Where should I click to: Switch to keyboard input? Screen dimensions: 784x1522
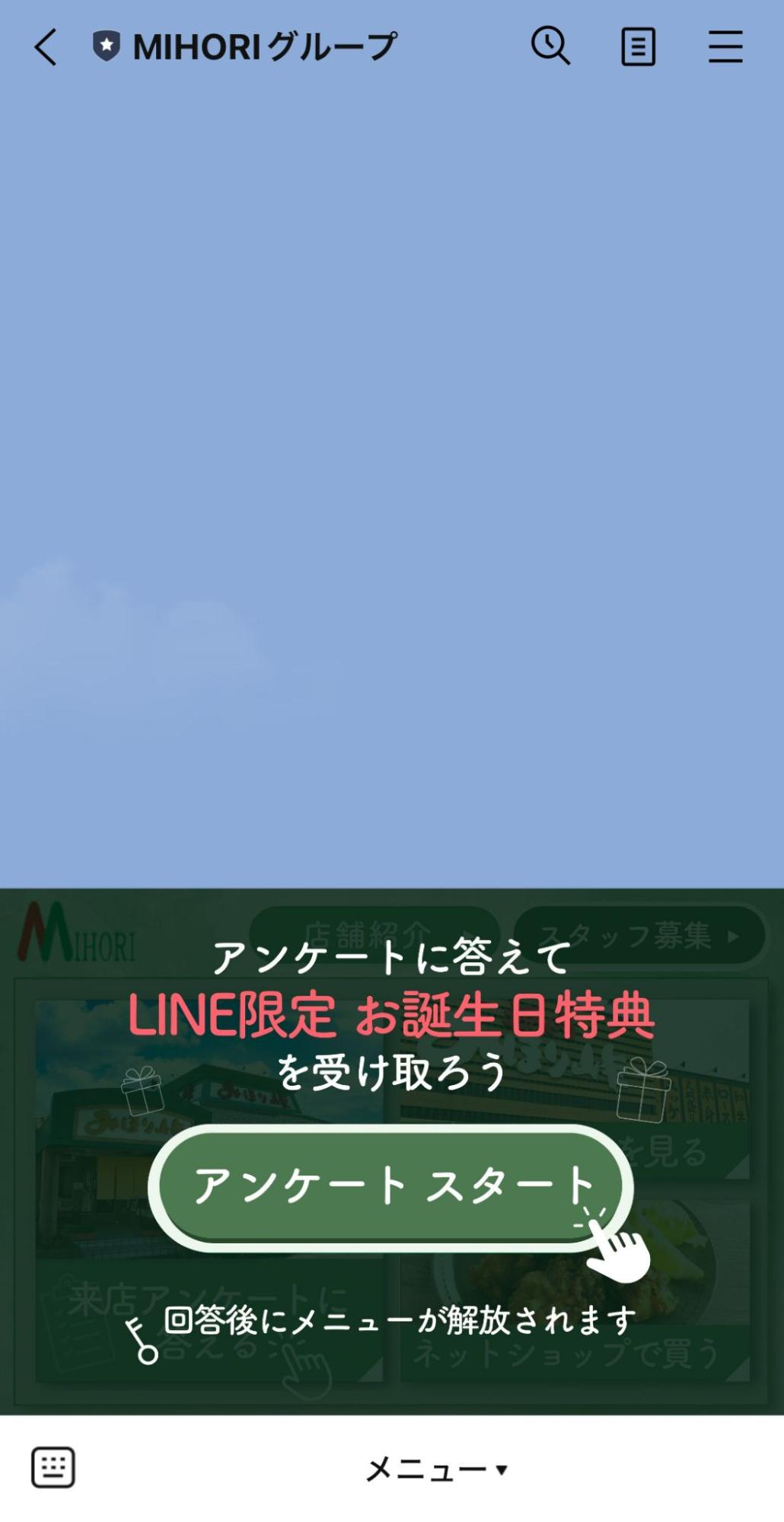click(53, 1466)
